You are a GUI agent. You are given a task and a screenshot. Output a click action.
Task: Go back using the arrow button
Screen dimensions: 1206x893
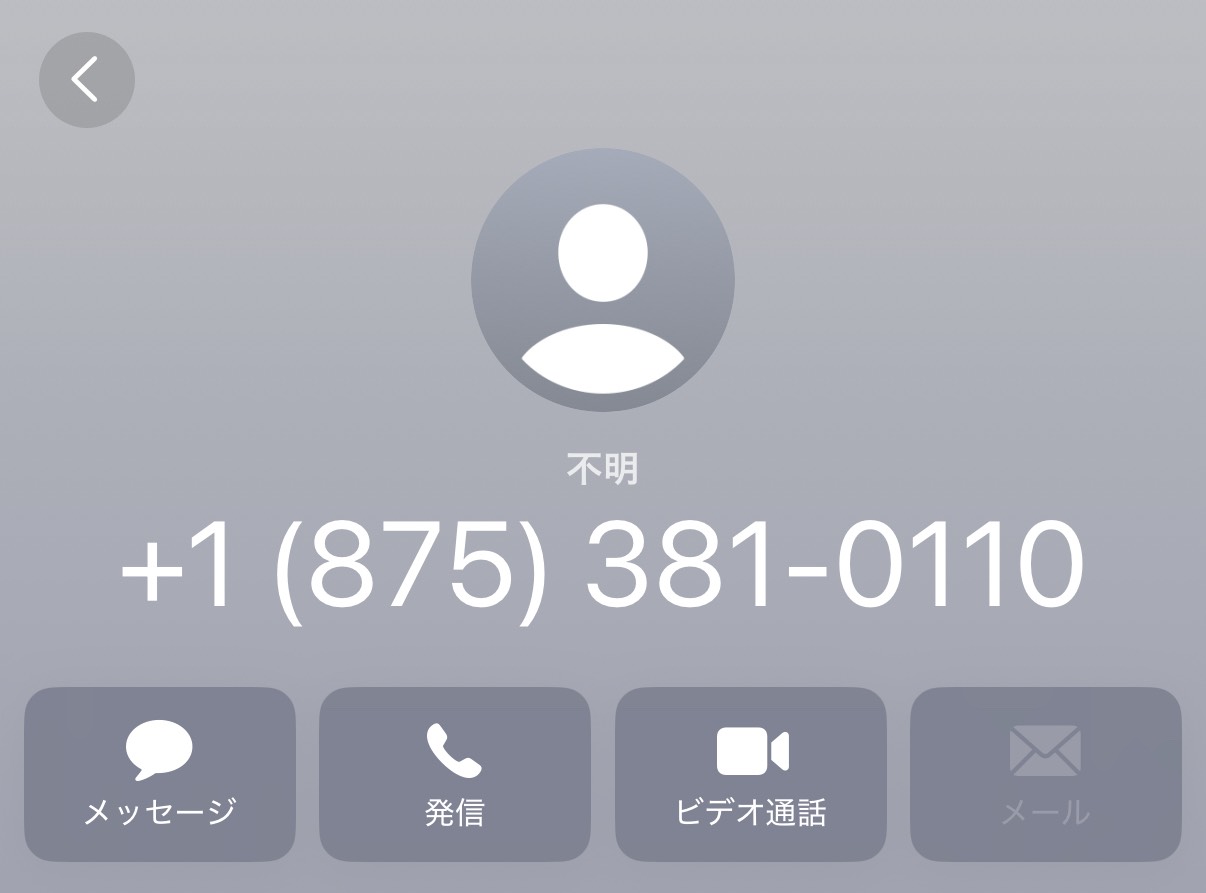pos(87,80)
